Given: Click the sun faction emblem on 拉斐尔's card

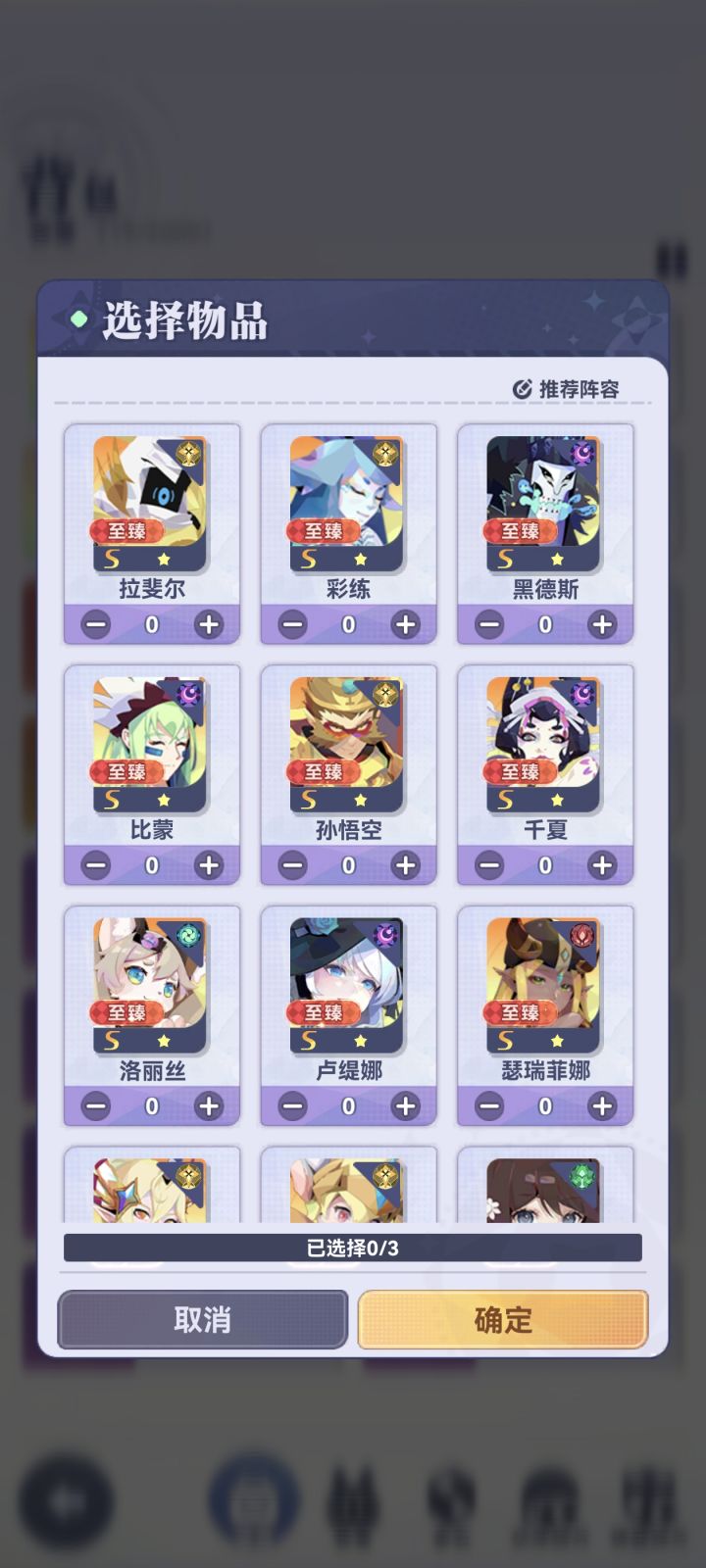Looking at the screenshot, I should pyautogui.click(x=189, y=454).
